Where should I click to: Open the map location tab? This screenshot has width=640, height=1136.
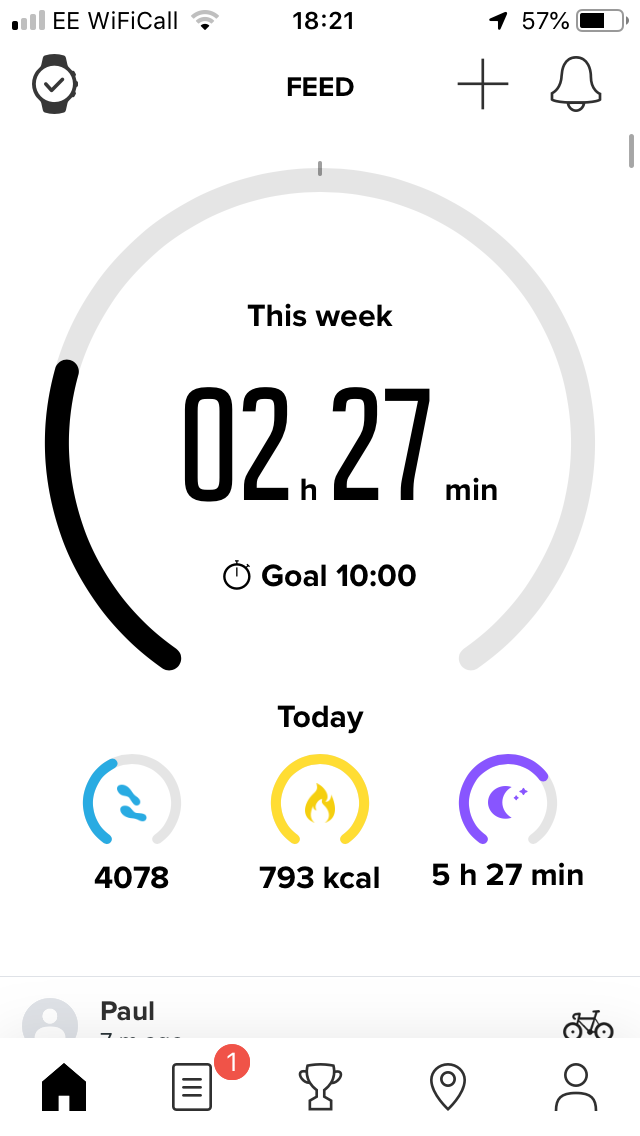(x=448, y=1087)
